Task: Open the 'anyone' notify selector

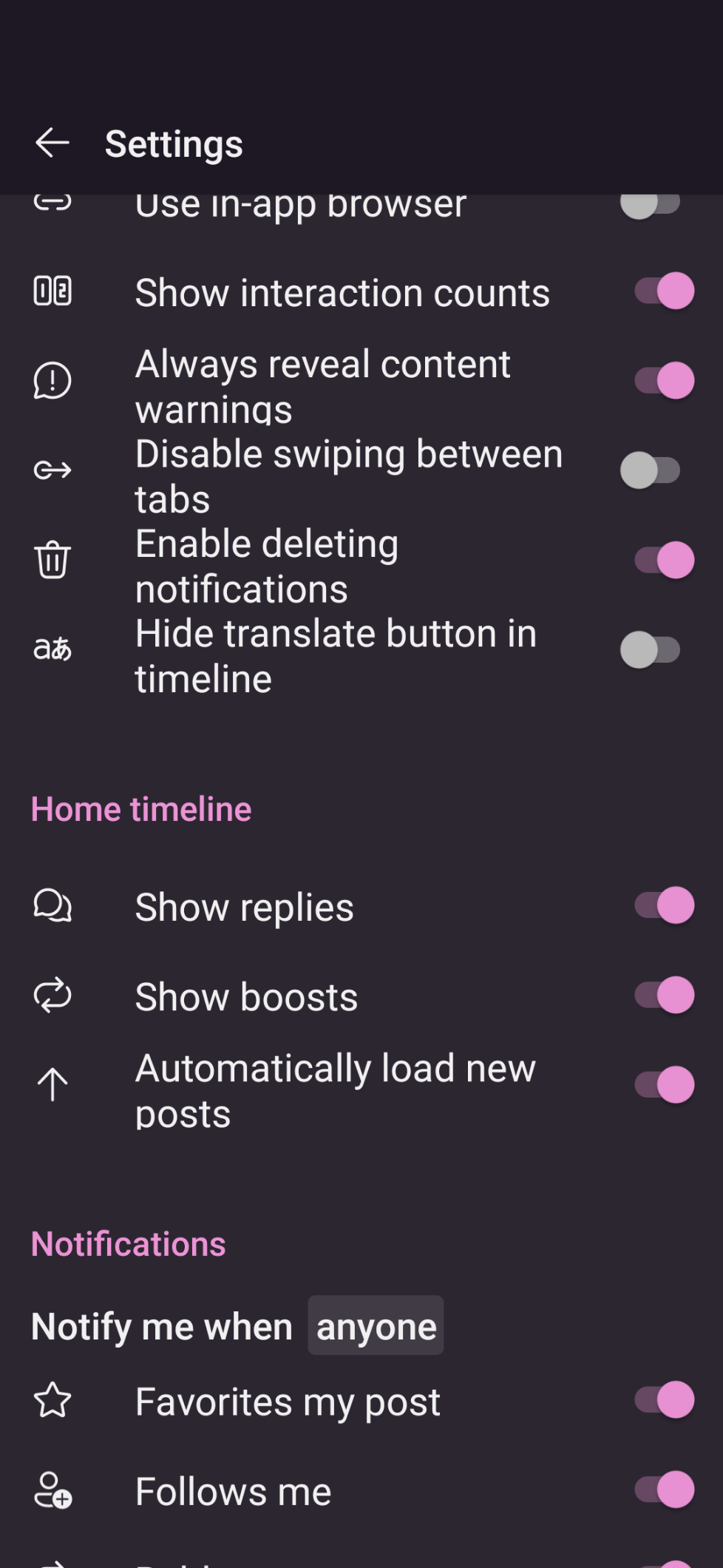Action: point(376,1326)
